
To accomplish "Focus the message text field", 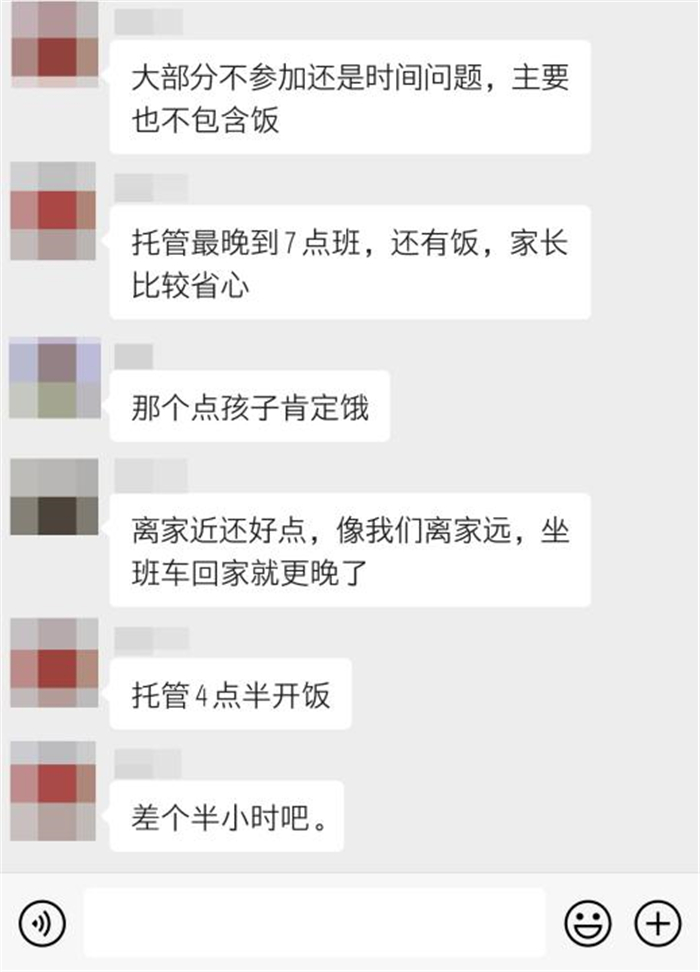I will [314, 922].
